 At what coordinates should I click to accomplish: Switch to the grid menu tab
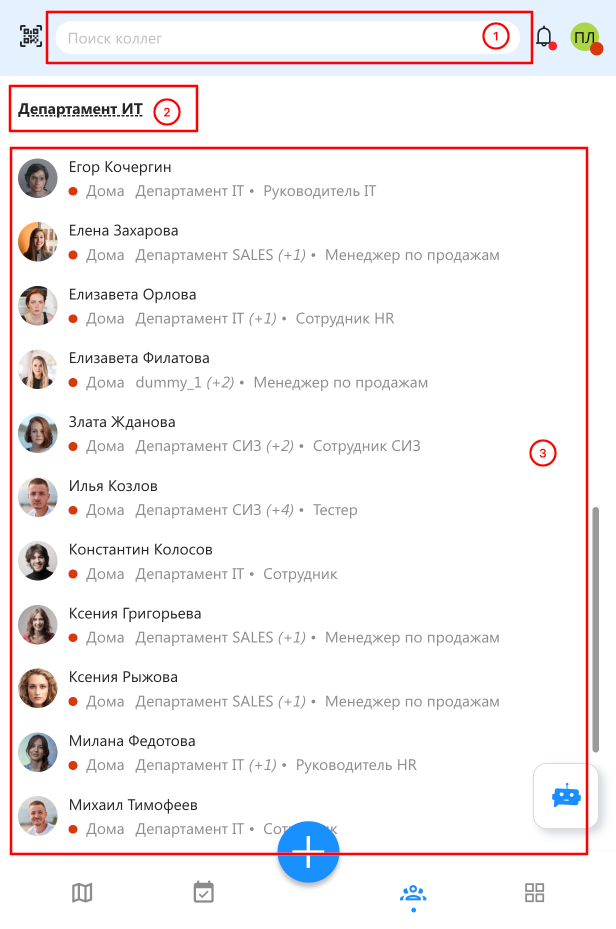point(535,892)
